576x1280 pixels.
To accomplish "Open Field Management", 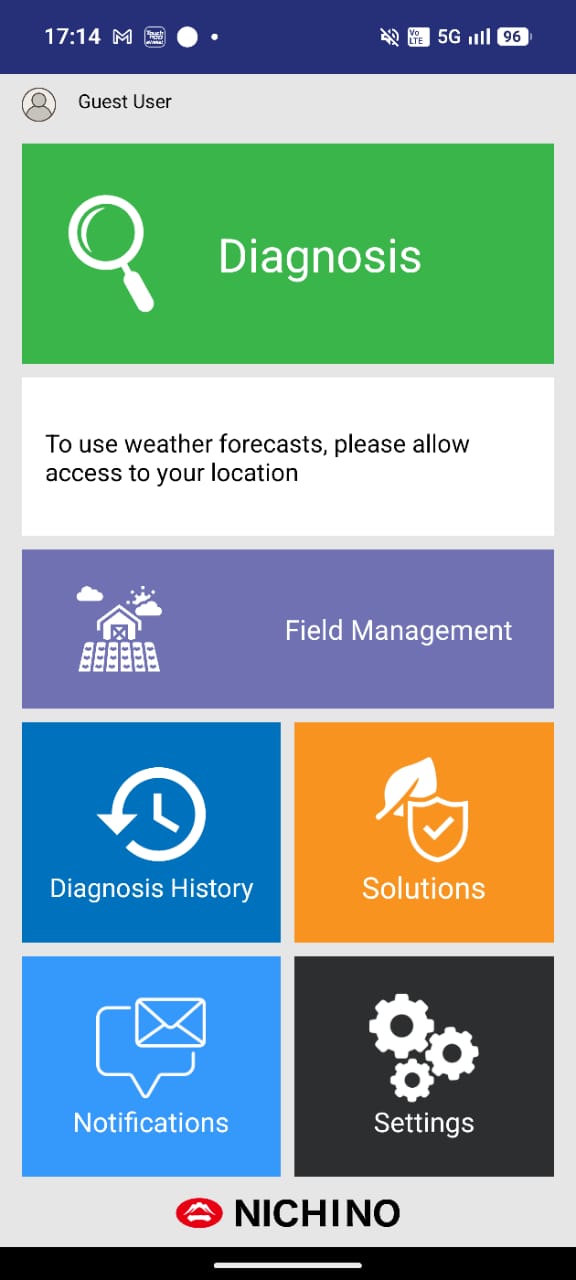I will tap(288, 629).
